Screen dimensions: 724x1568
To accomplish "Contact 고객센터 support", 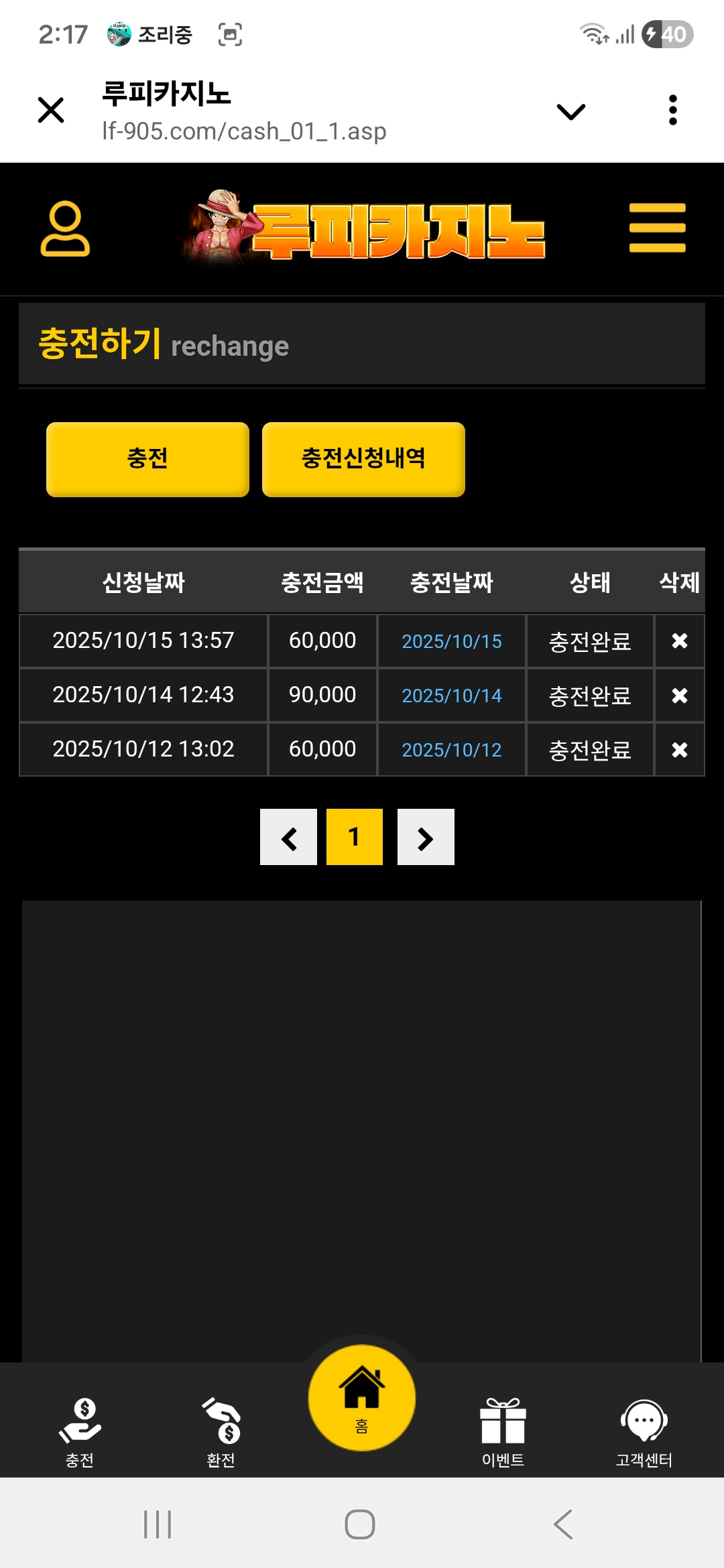I will click(644, 1432).
